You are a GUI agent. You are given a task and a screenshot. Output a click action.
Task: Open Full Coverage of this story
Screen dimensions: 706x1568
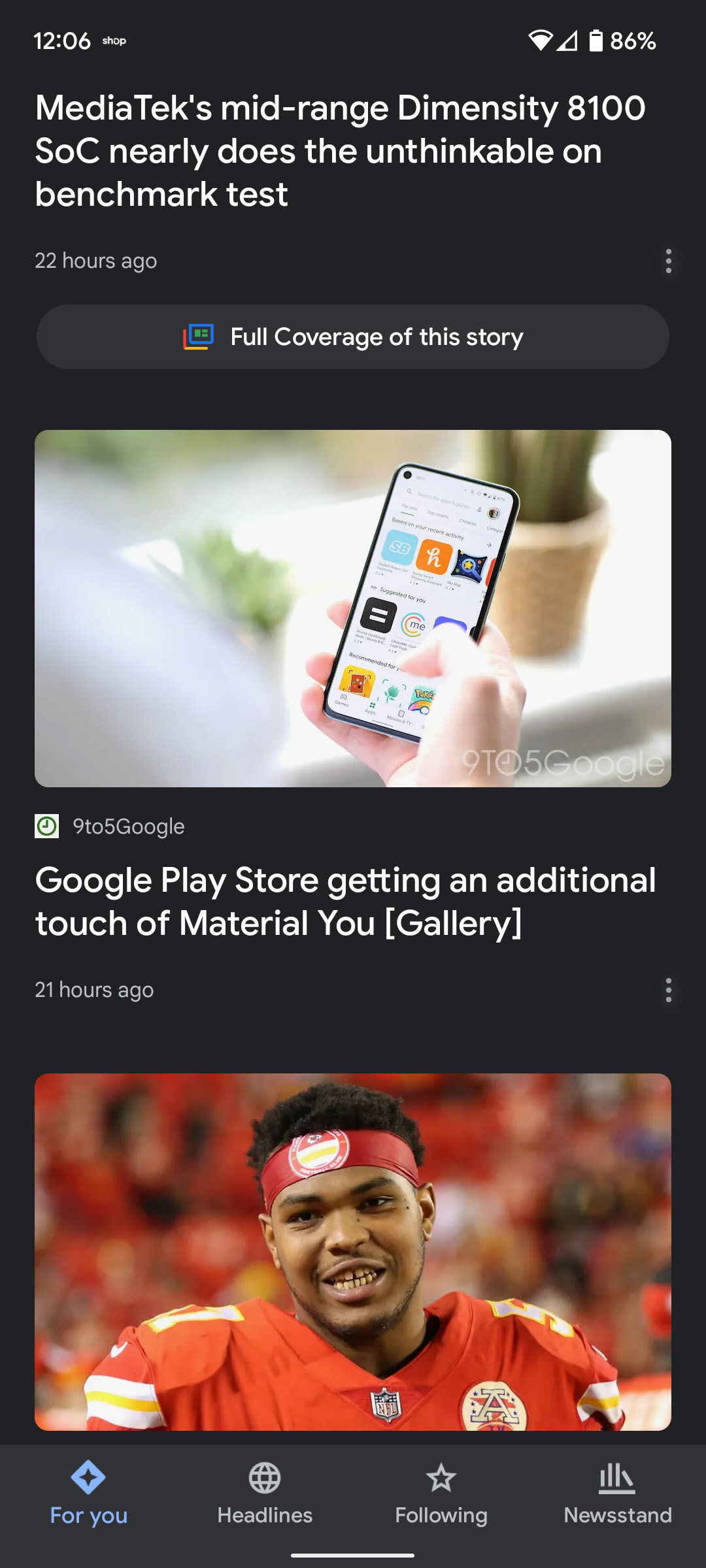coord(353,336)
